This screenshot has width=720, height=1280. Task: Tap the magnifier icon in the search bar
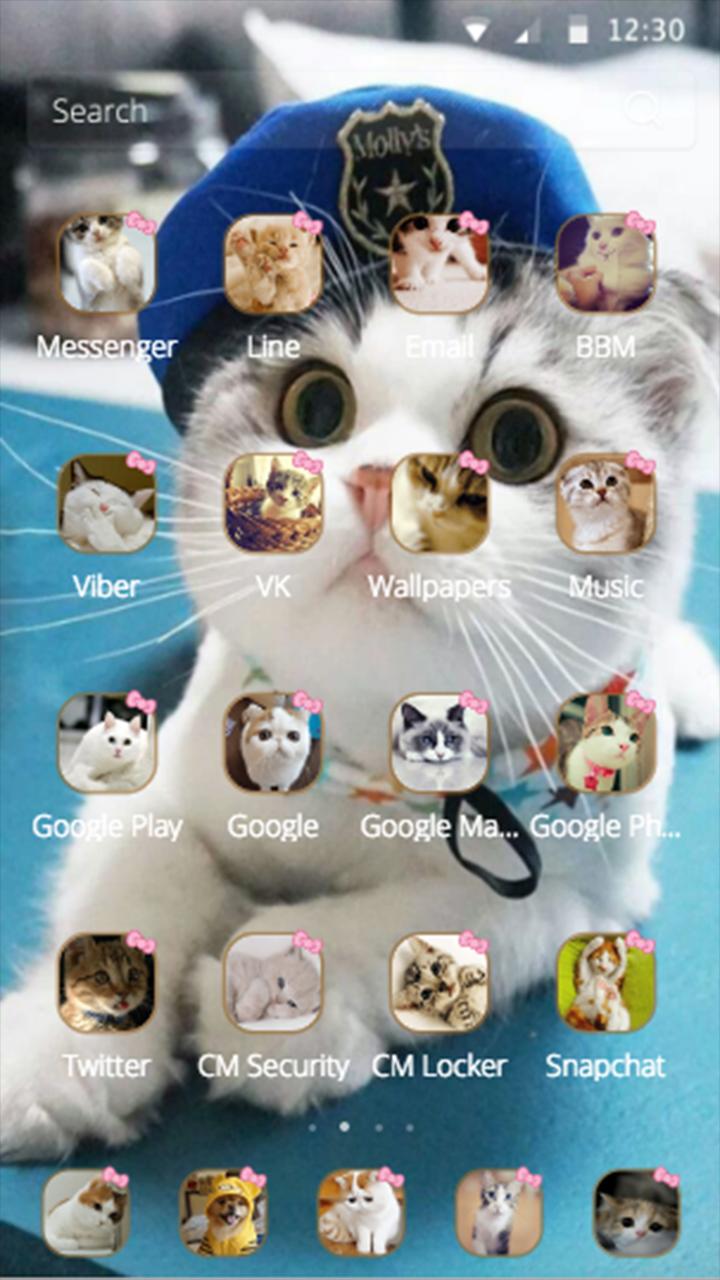point(643,110)
